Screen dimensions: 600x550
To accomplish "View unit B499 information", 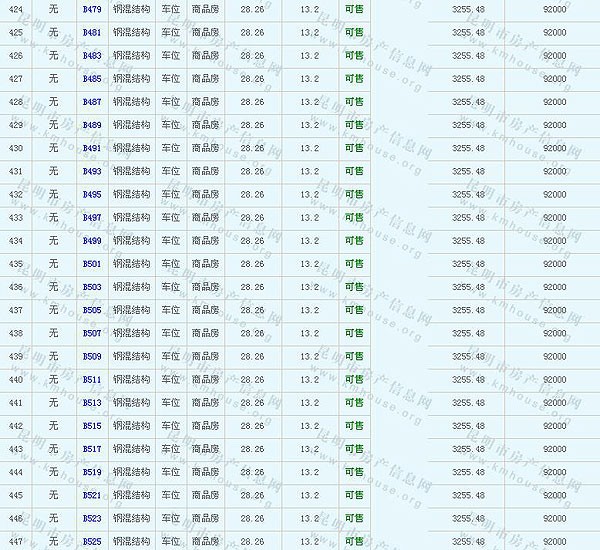I will pos(91,240).
